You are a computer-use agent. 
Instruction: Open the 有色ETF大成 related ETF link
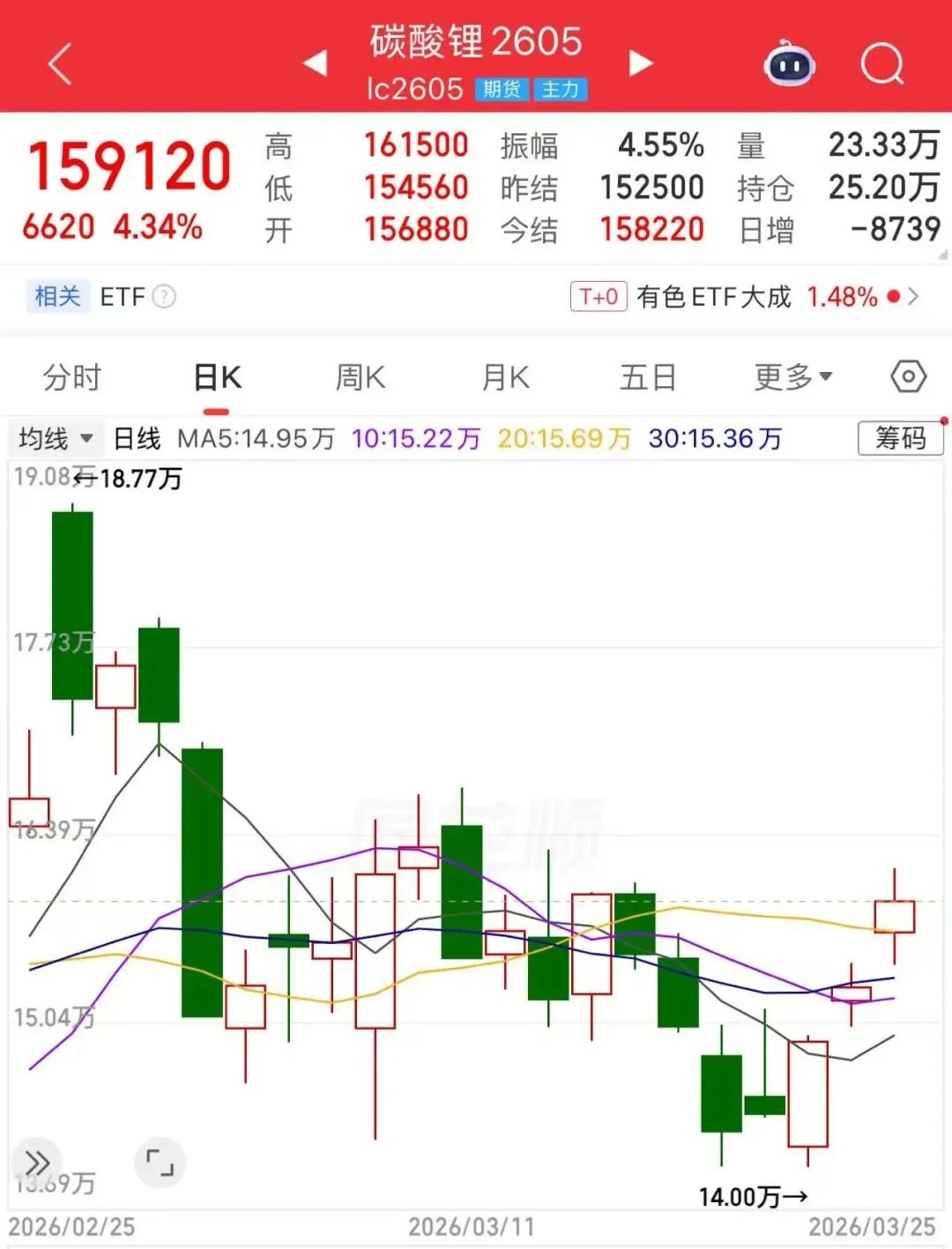click(x=745, y=297)
